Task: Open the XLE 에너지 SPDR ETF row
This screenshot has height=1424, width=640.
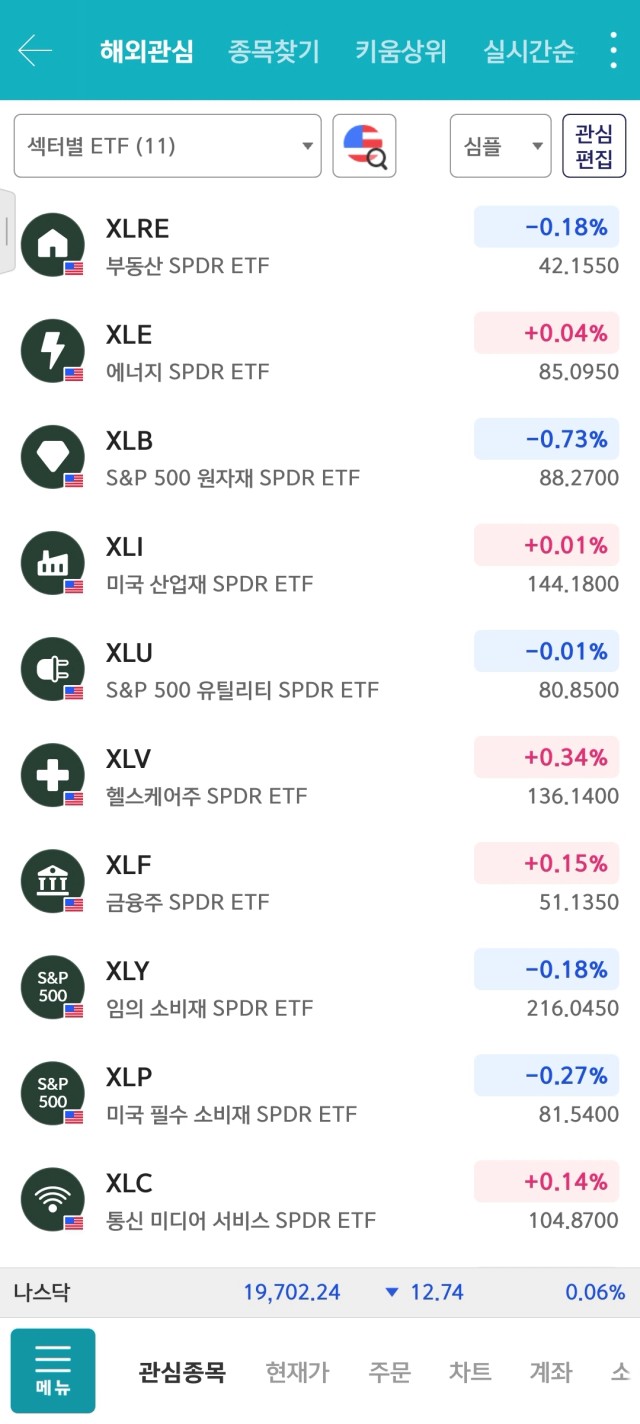Action: [x=320, y=352]
